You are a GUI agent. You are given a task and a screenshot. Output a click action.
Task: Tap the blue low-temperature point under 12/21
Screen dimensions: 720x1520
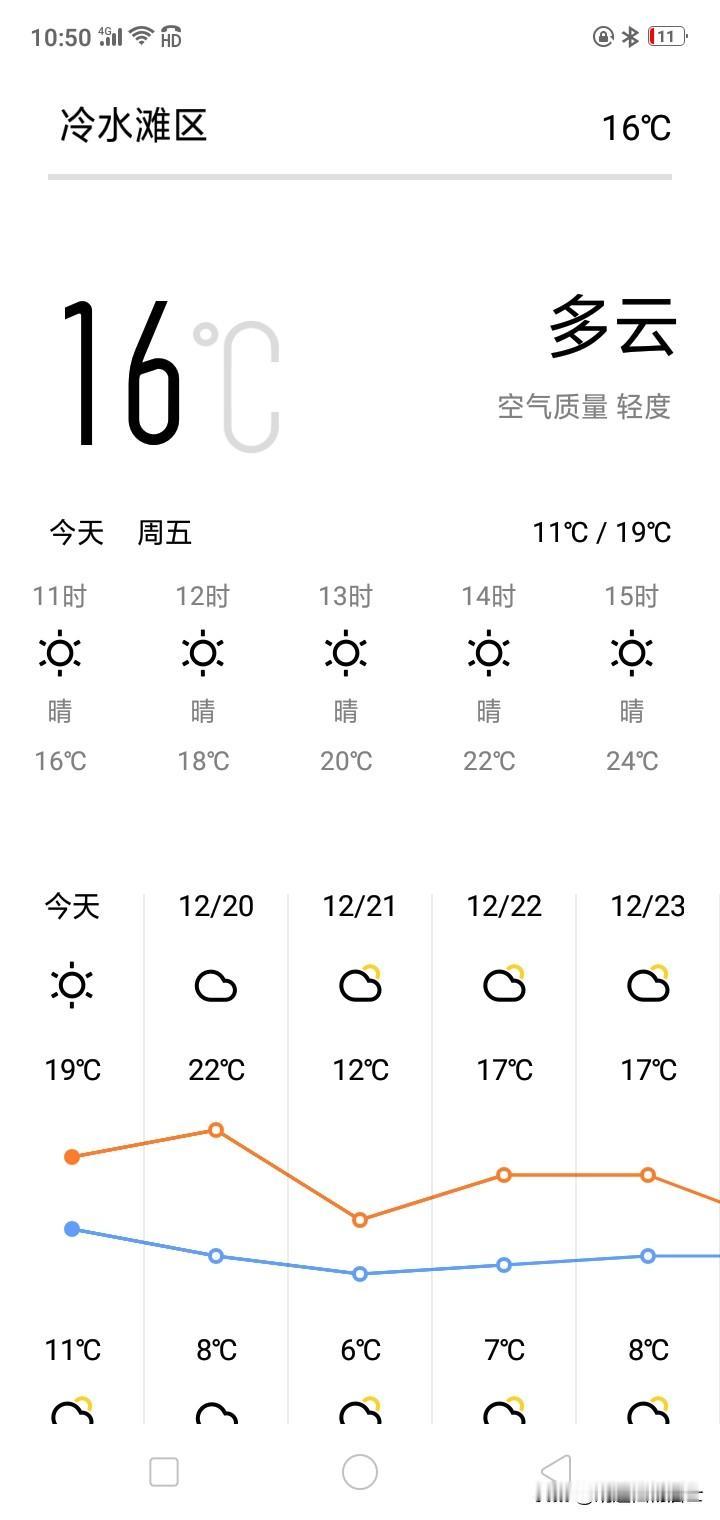pos(359,1274)
